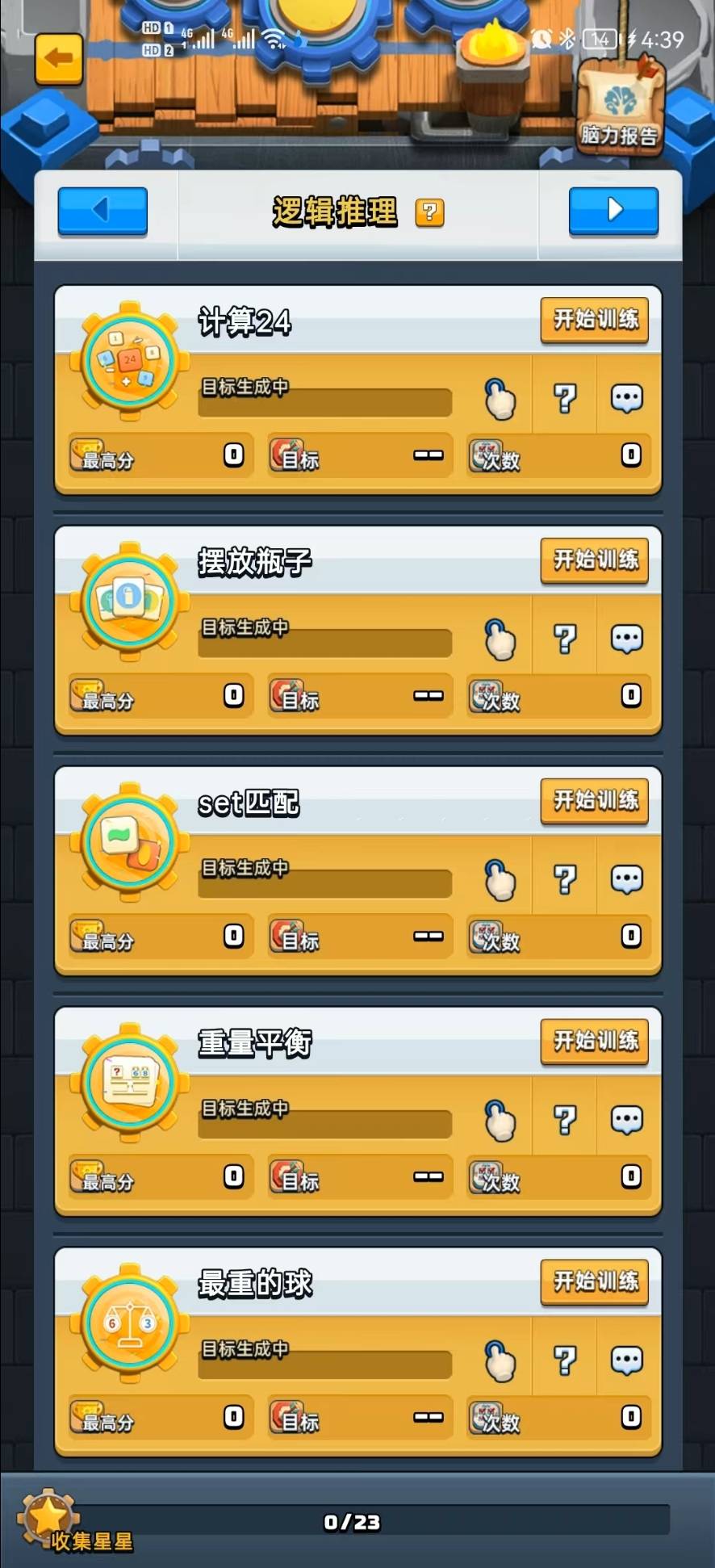The image size is (715, 1568).
Task: Open the comments bubble for 最重的球
Action: click(627, 1360)
